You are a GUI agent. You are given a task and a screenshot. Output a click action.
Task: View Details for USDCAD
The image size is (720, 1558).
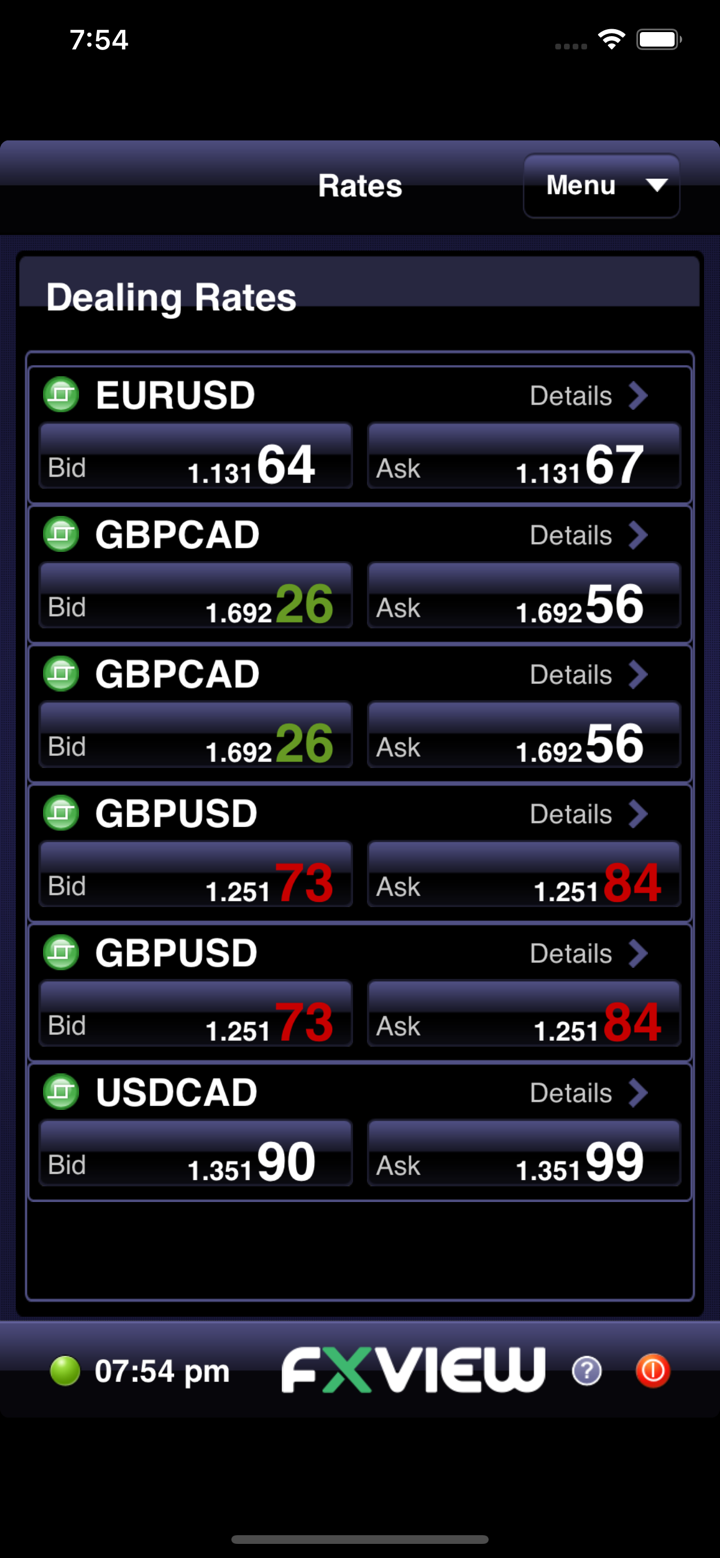(x=588, y=1093)
